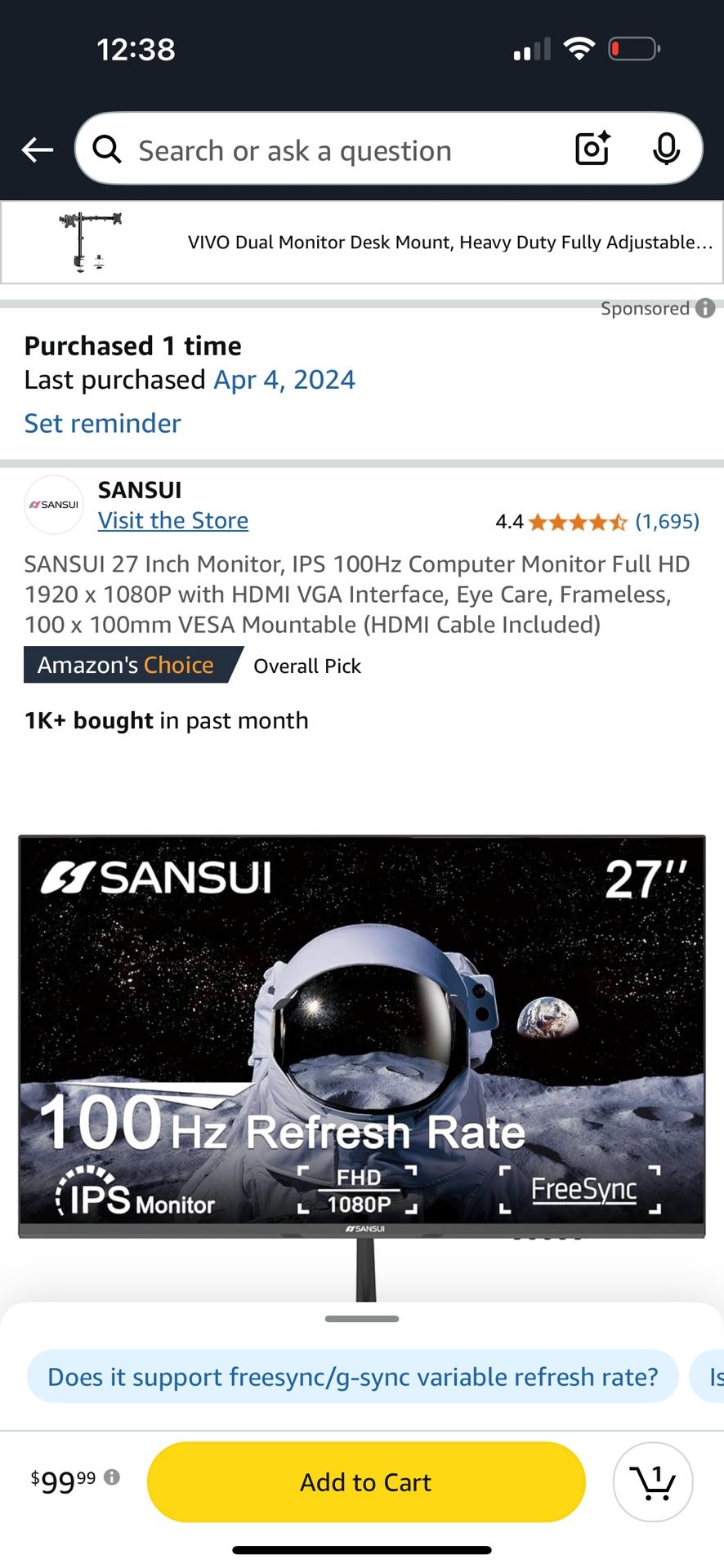Show price info next to $99.99

[113, 1477]
